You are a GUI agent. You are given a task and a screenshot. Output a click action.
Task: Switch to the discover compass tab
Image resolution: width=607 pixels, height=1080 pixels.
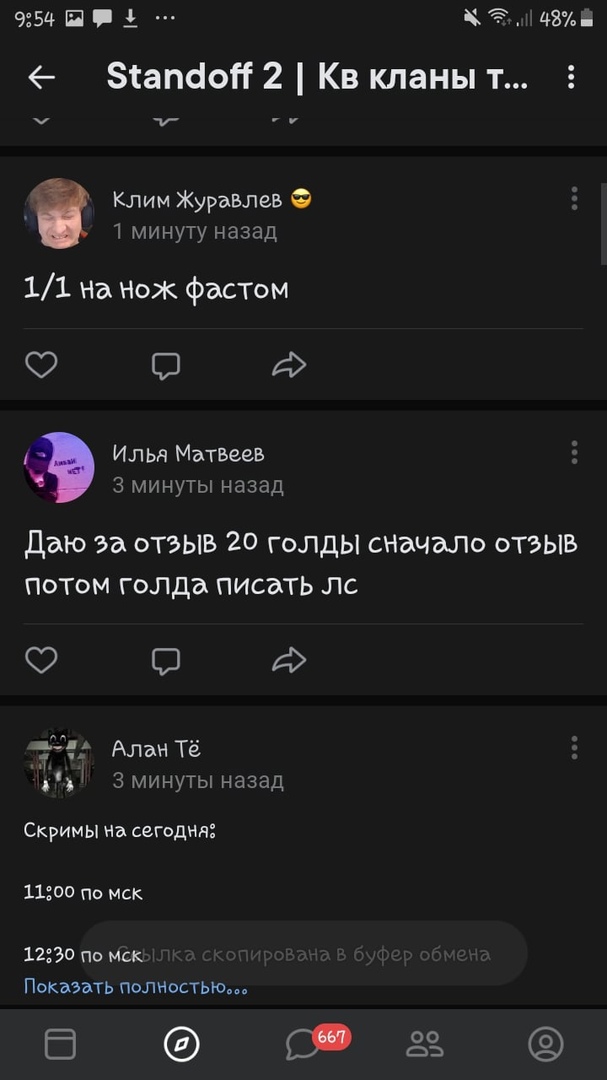[181, 1044]
